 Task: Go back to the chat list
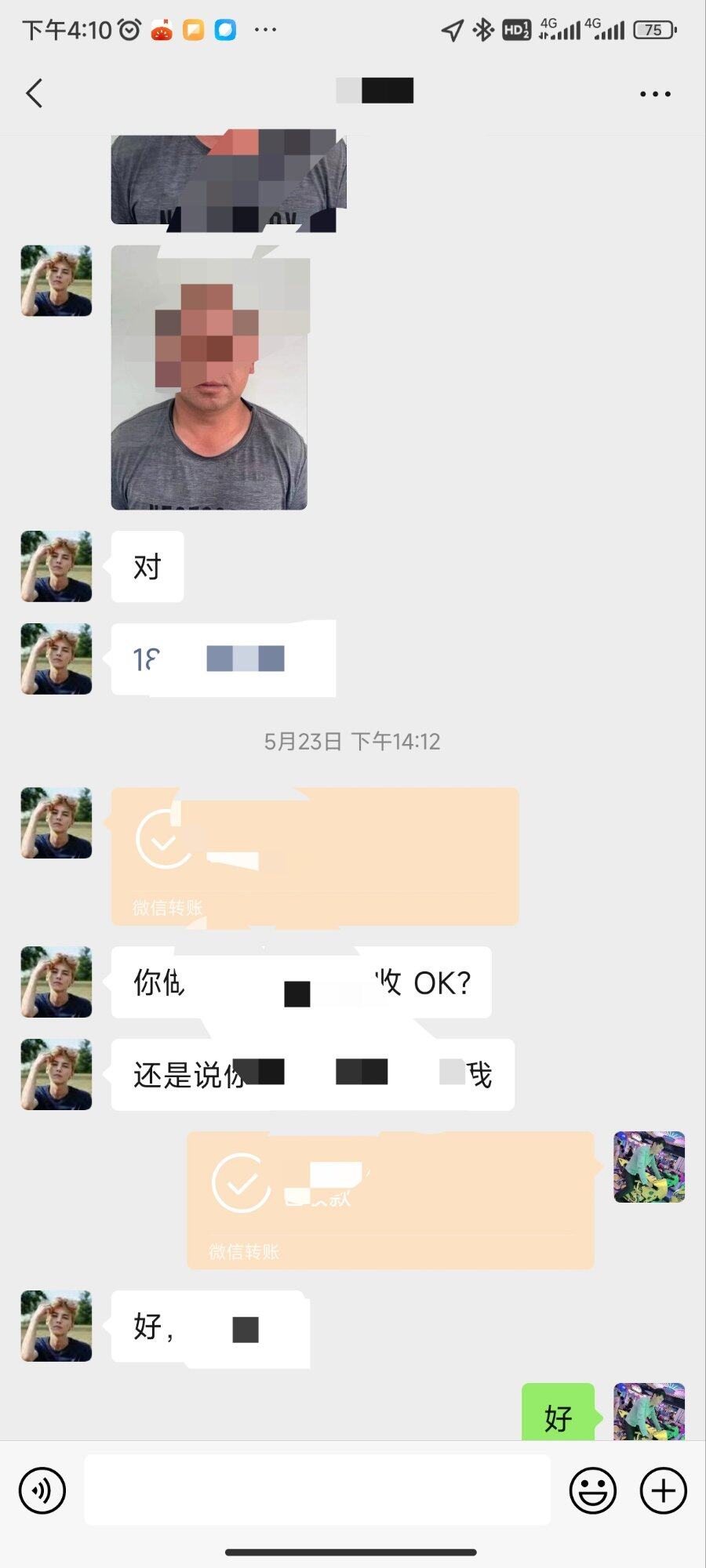tap(35, 93)
